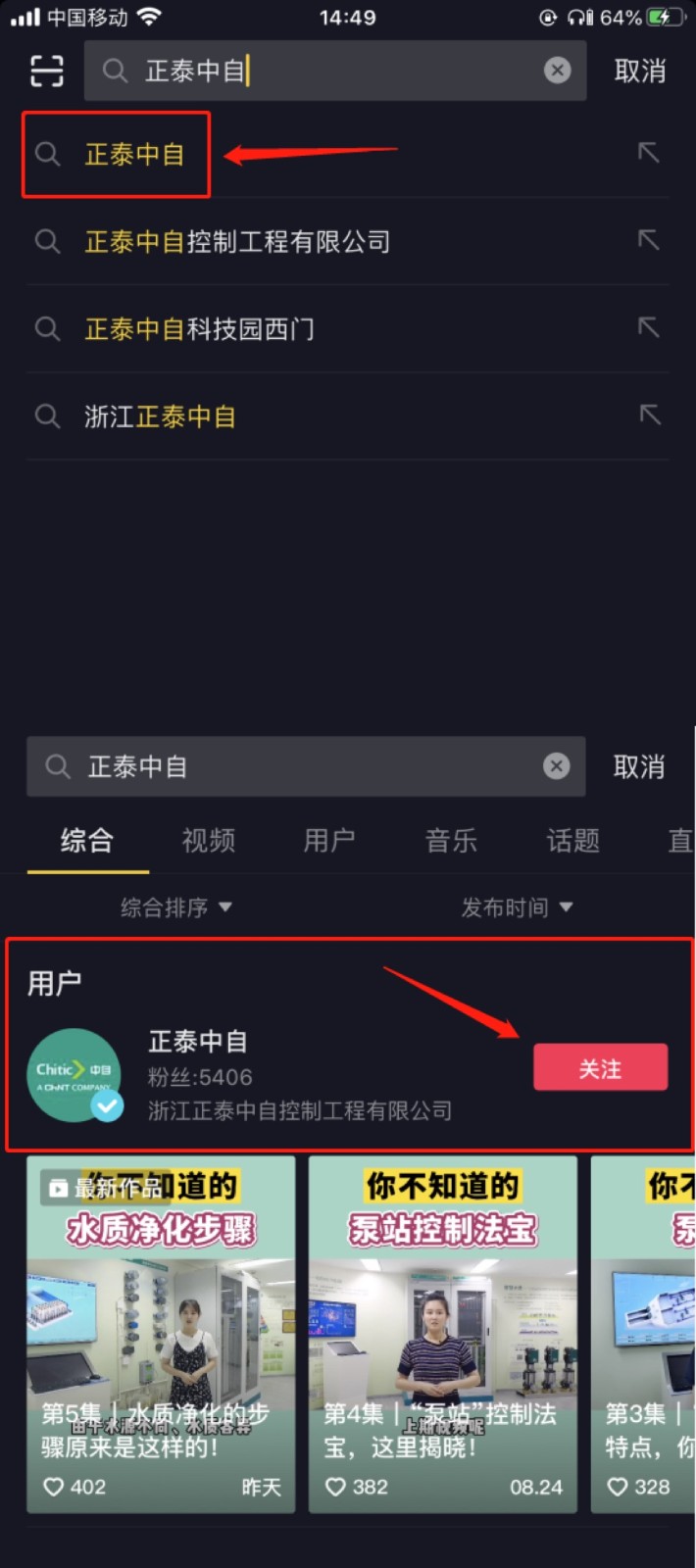Viewport: 696px width, 1568px height.
Task: Select the suggestion 正泰中自科技园西门
Action: pyautogui.click(x=200, y=329)
